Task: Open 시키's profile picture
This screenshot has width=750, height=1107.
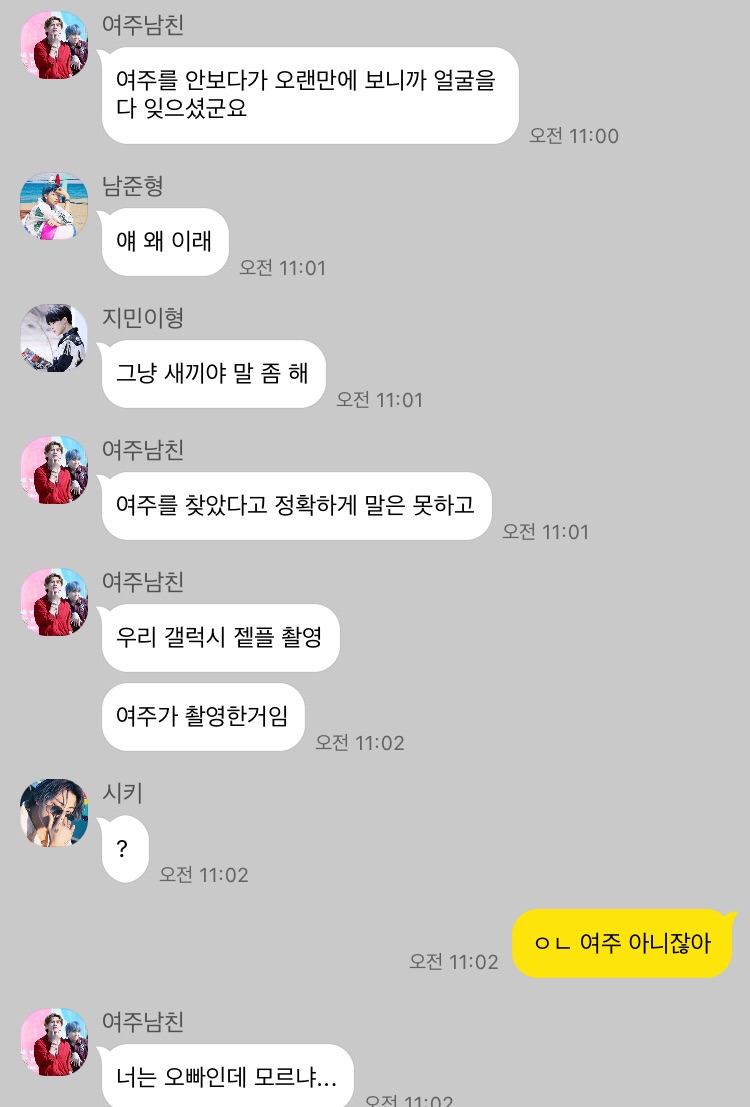Action: pos(54,812)
